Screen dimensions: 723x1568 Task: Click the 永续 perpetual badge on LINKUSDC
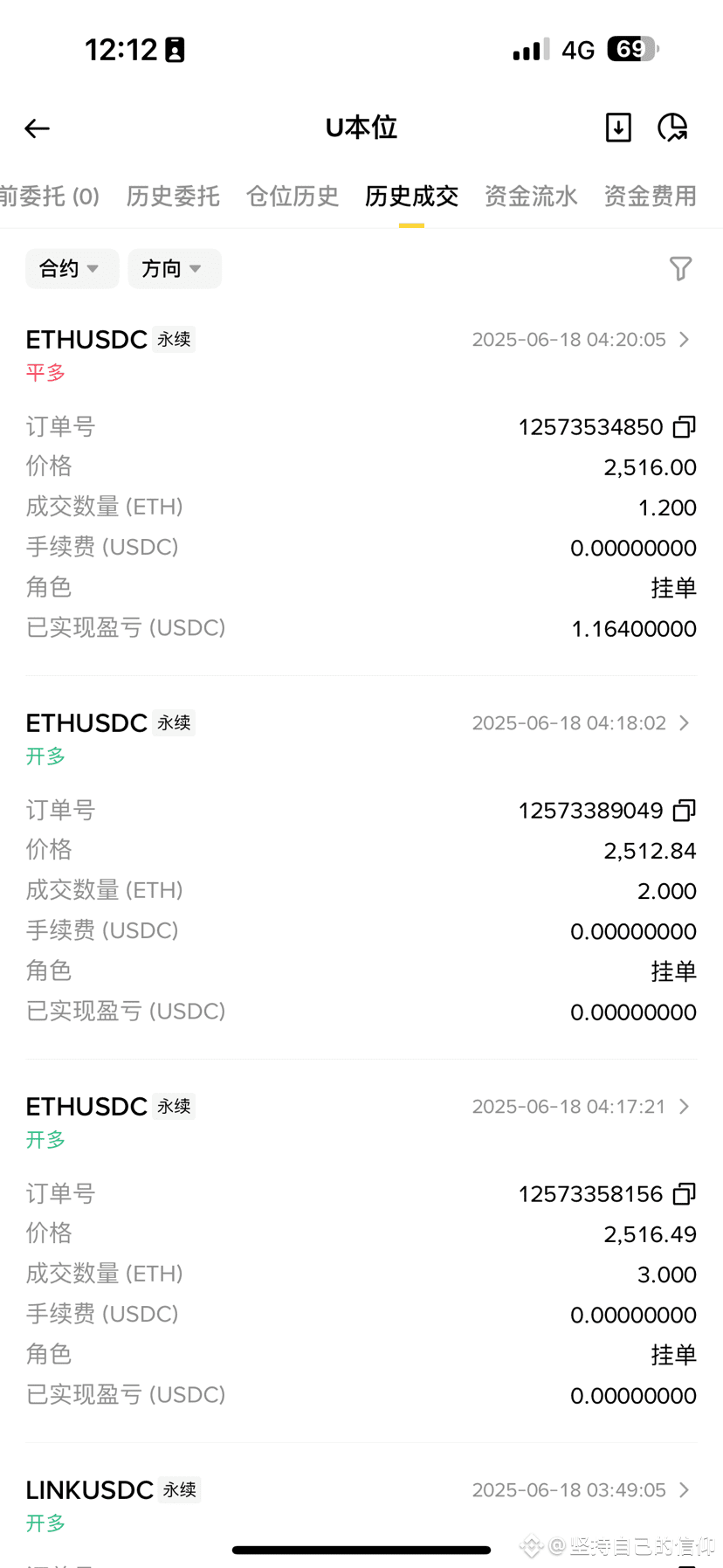click(179, 1490)
